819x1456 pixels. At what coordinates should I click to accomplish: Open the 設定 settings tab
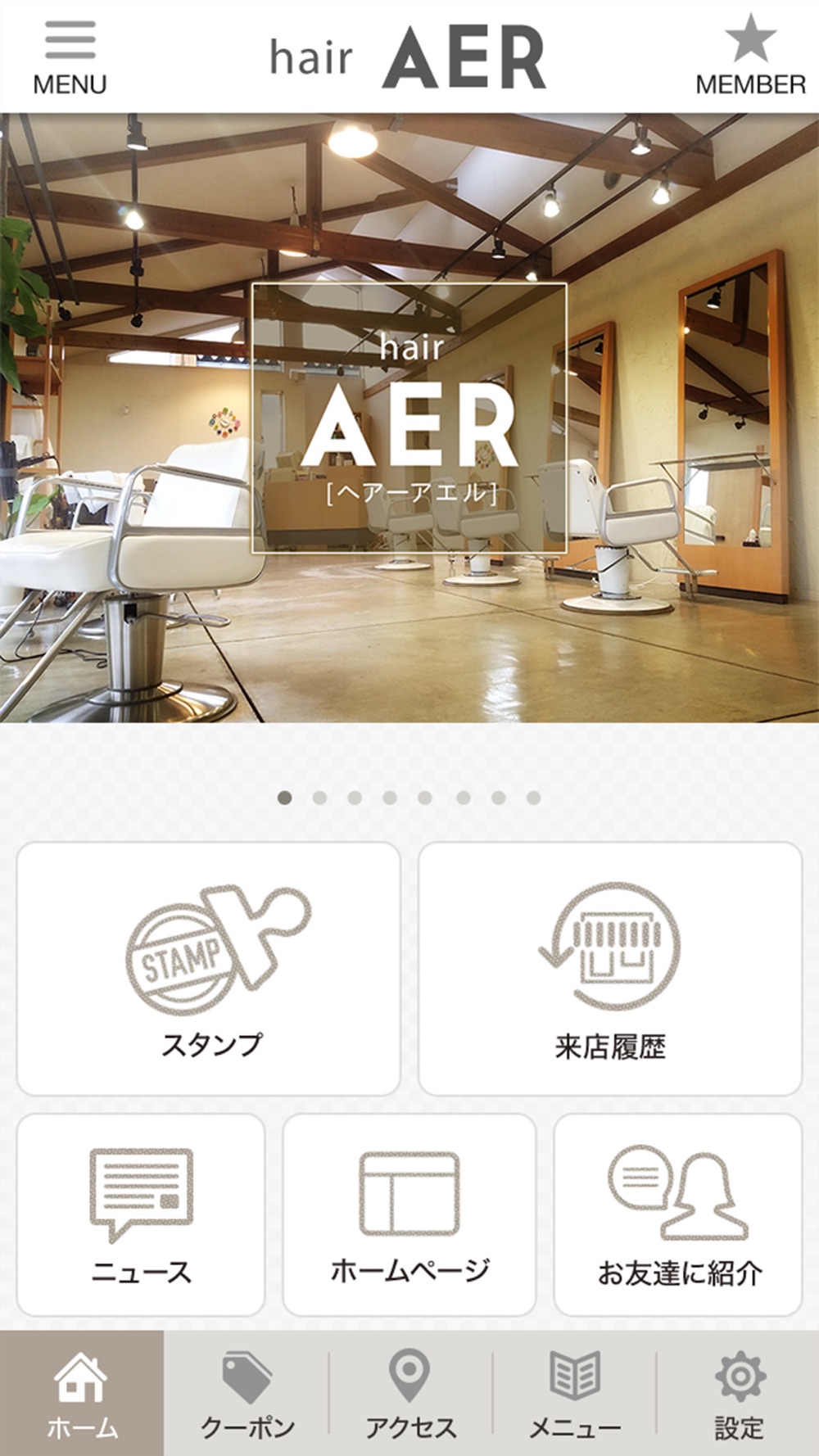click(x=739, y=1394)
